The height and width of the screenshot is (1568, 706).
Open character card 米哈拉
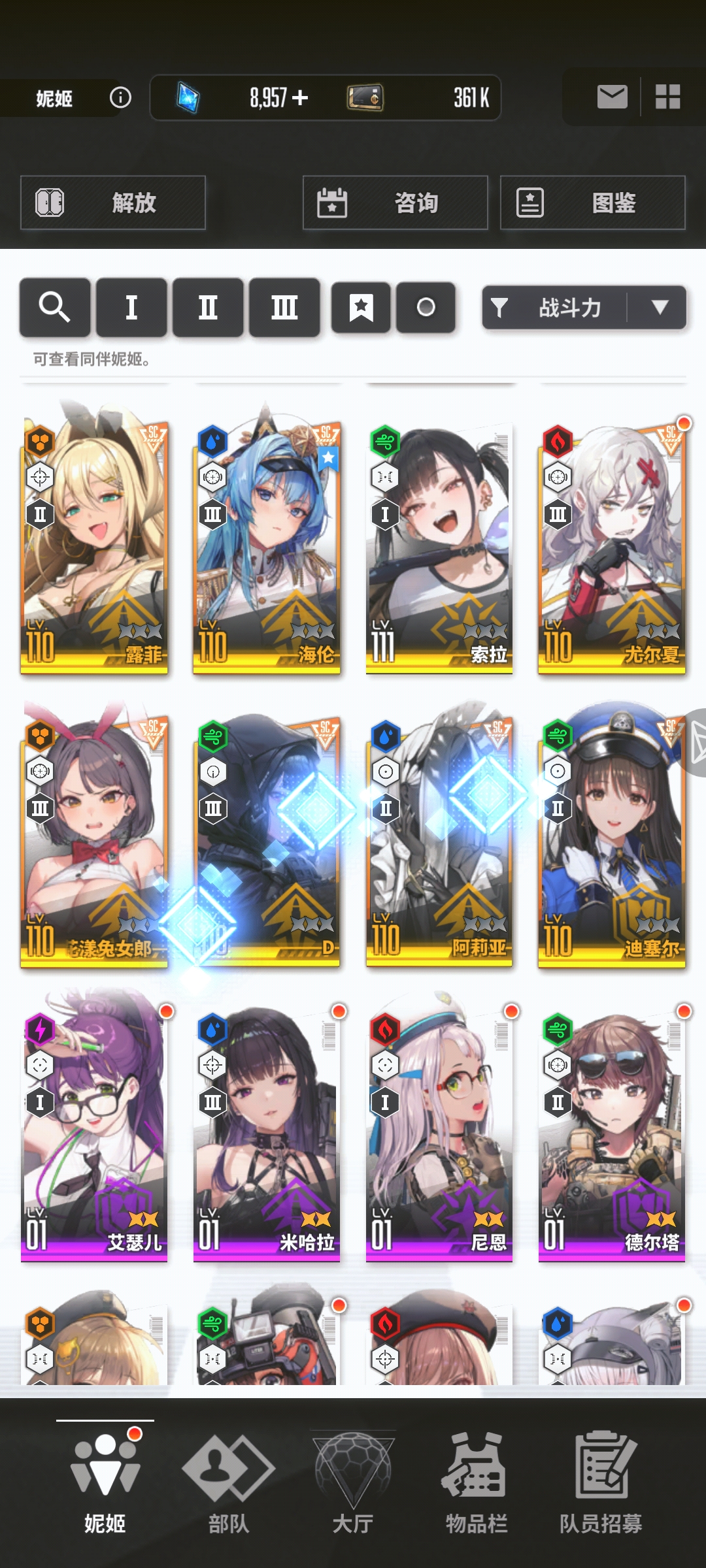pos(267,1130)
